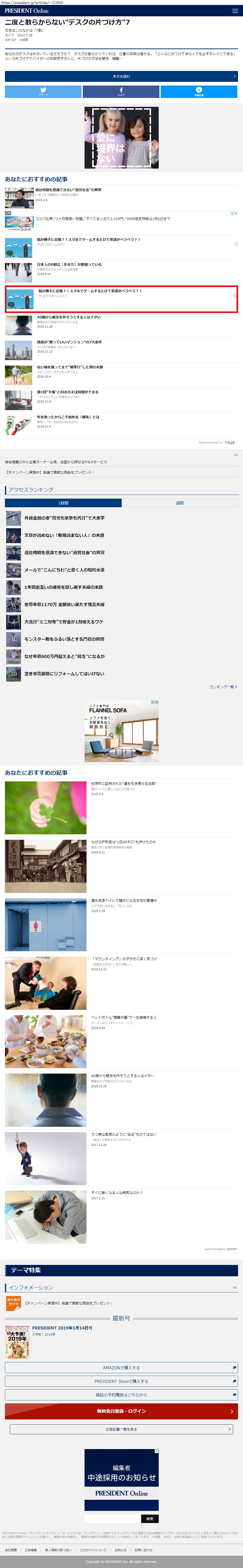
Task: Open the hamburger menu
Action: tap(235, 11)
